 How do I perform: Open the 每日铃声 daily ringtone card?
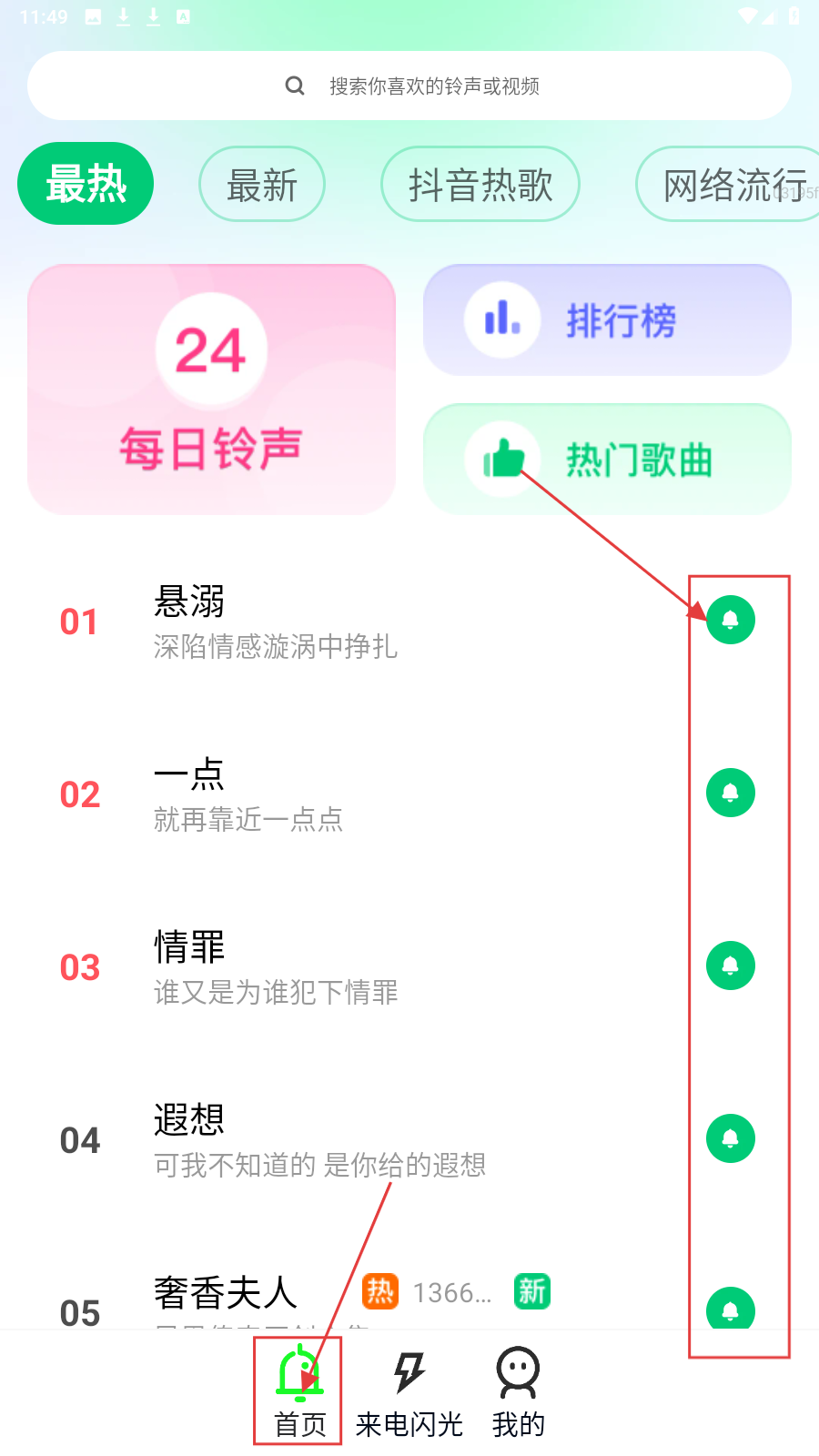coord(211,389)
